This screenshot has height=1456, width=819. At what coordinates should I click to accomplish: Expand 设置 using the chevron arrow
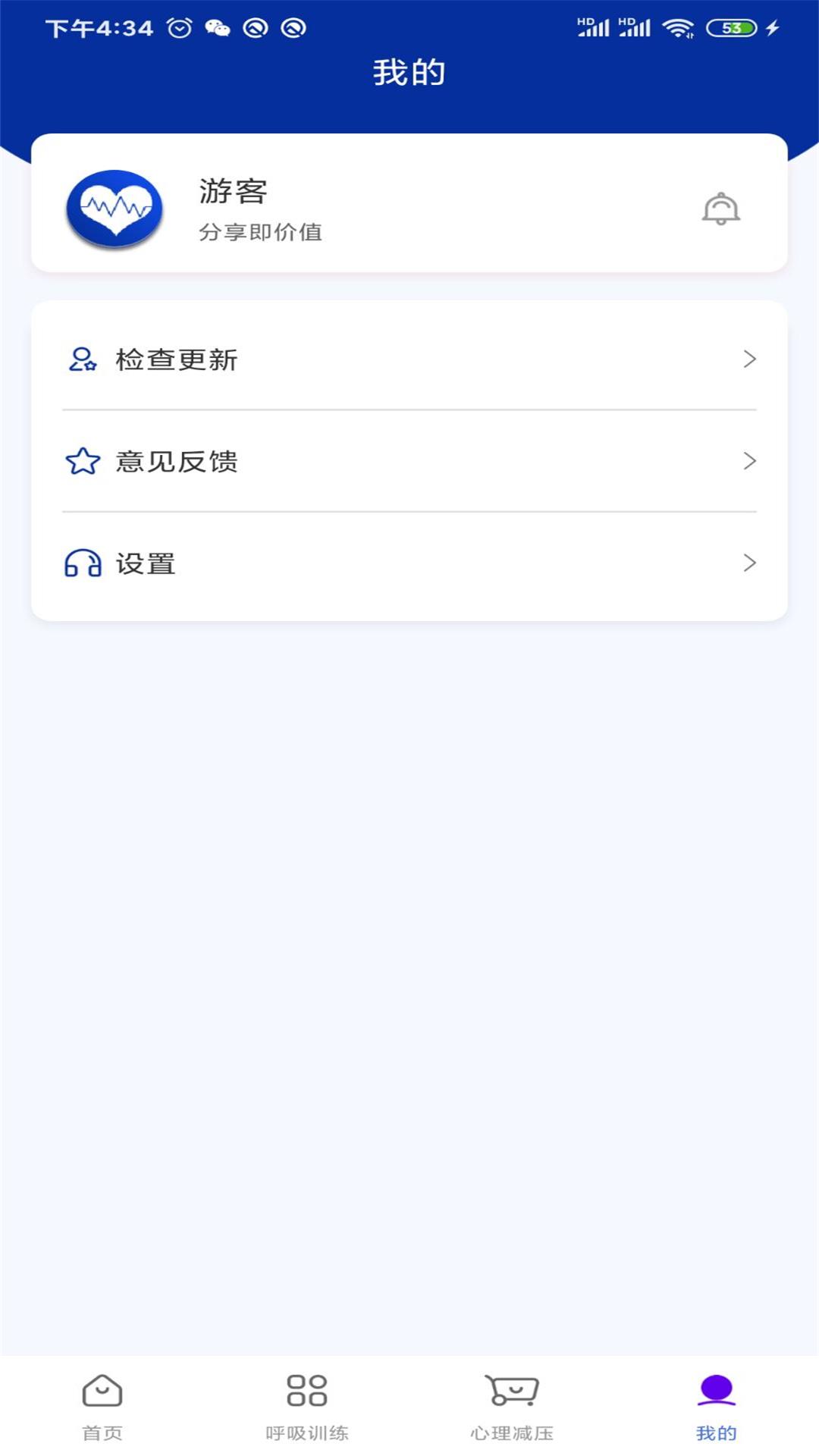tap(750, 563)
